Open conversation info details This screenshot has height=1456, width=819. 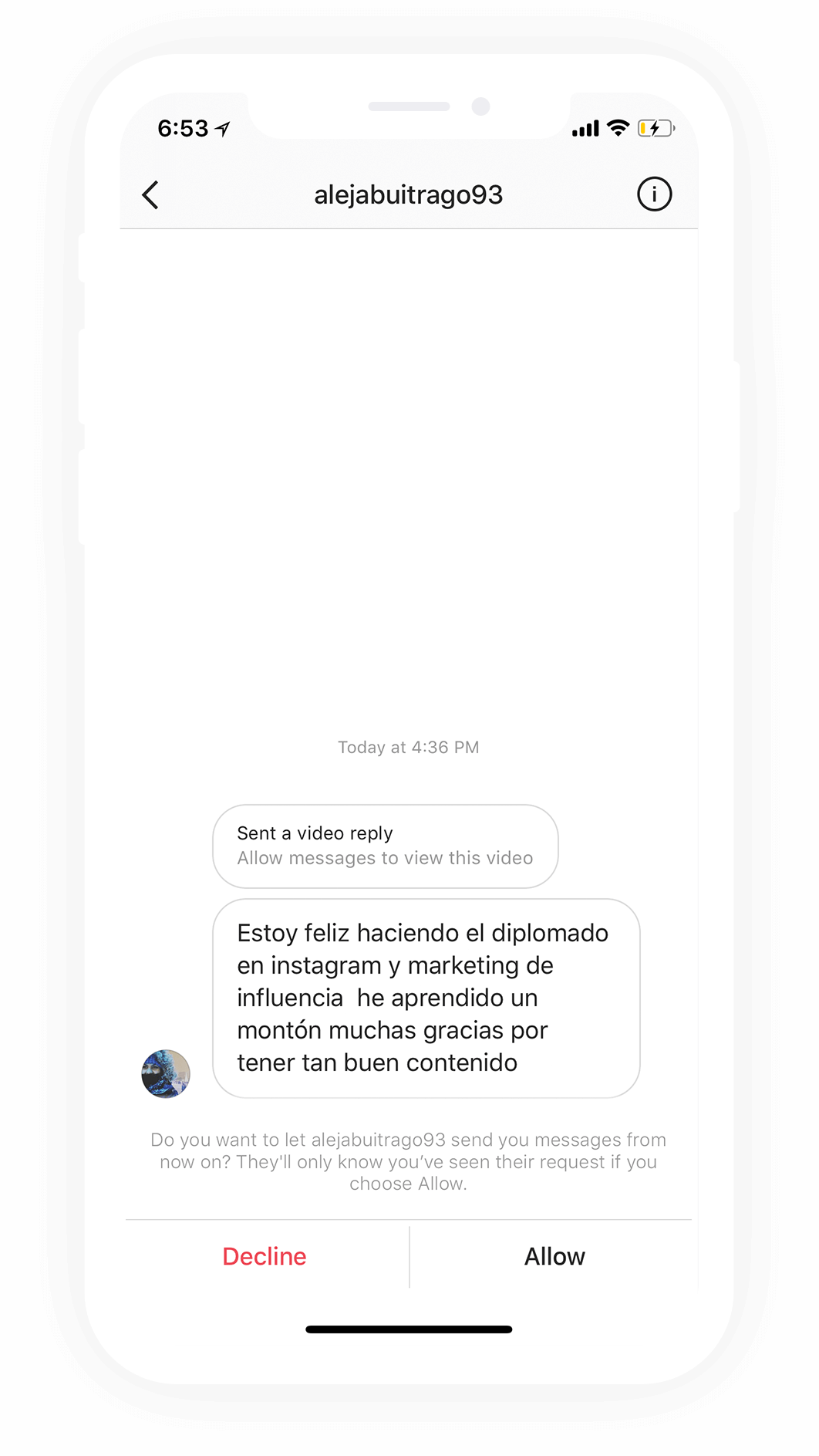(x=654, y=194)
